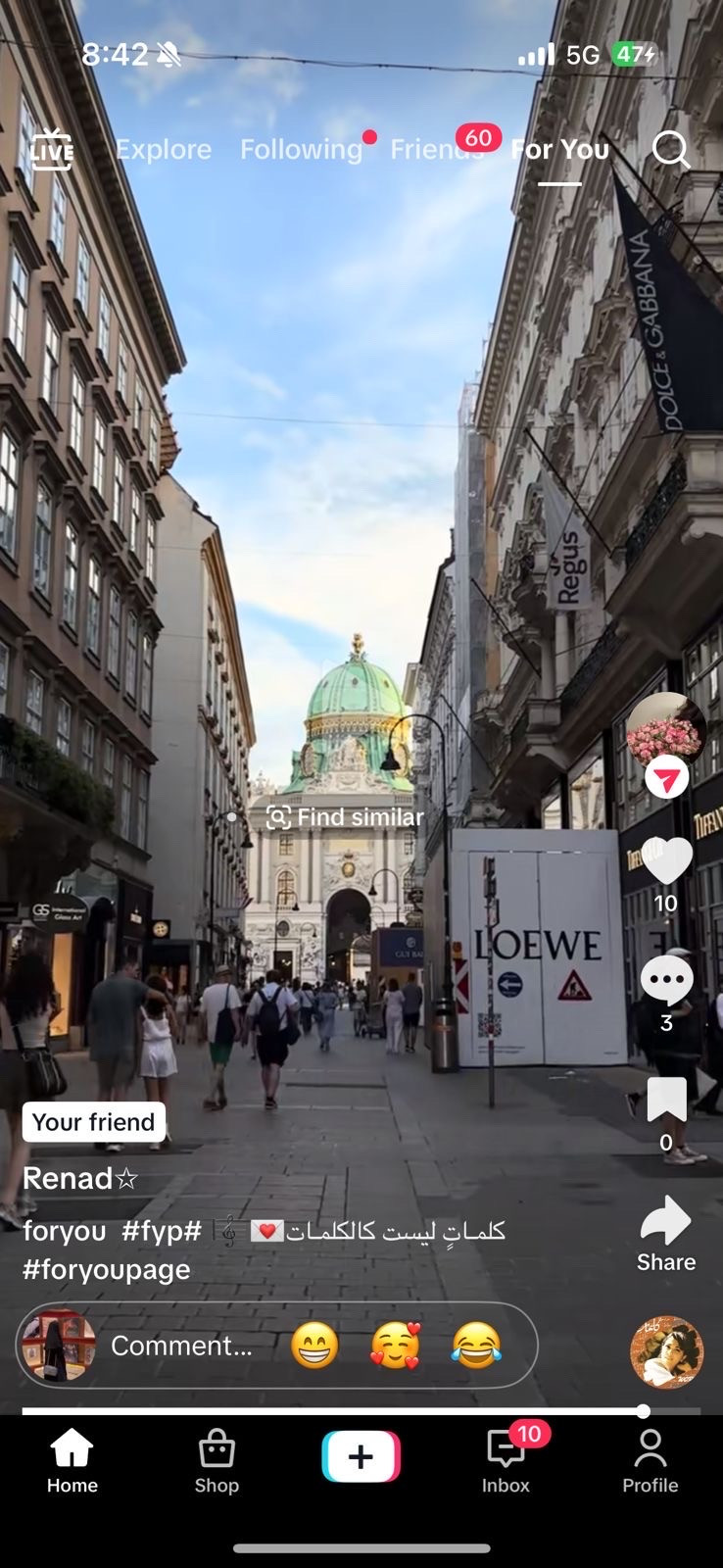The width and height of the screenshot is (723, 1568).
Task: Tap the #foryoupage hashtag
Action: (x=106, y=1269)
